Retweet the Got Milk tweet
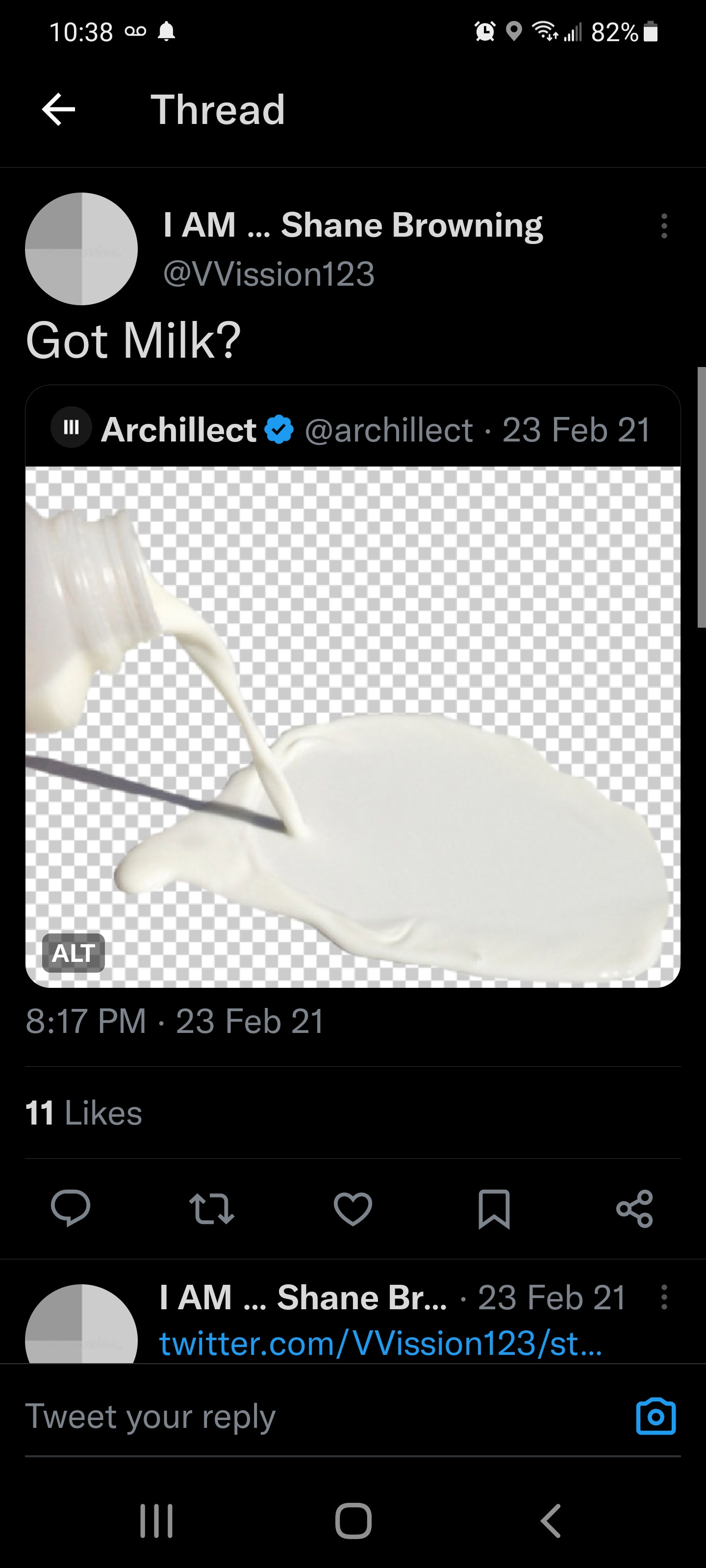 (211, 1208)
